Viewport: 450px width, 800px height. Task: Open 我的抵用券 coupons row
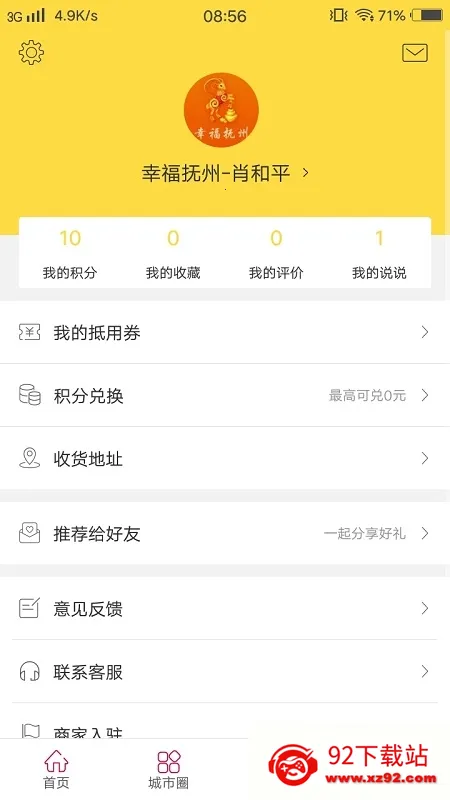coord(225,333)
